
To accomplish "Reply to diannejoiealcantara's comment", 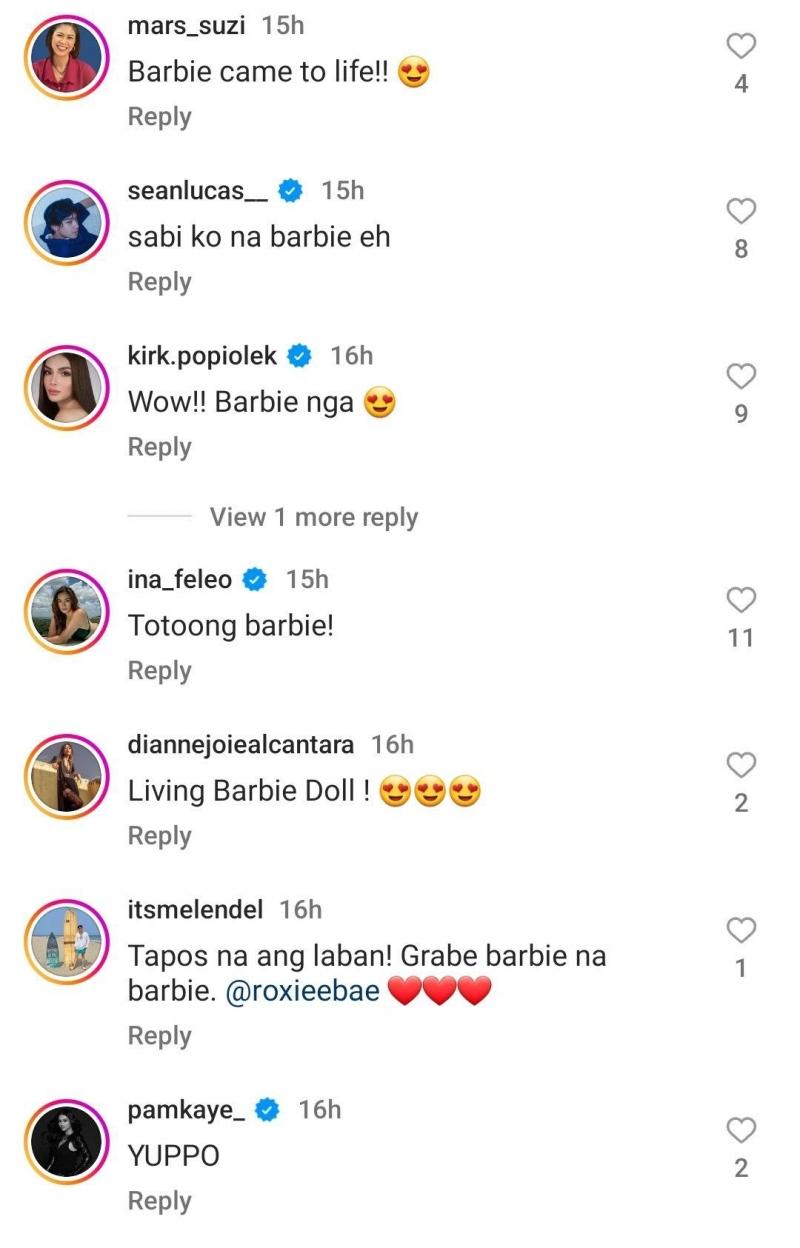I will pyautogui.click(x=159, y=836).
